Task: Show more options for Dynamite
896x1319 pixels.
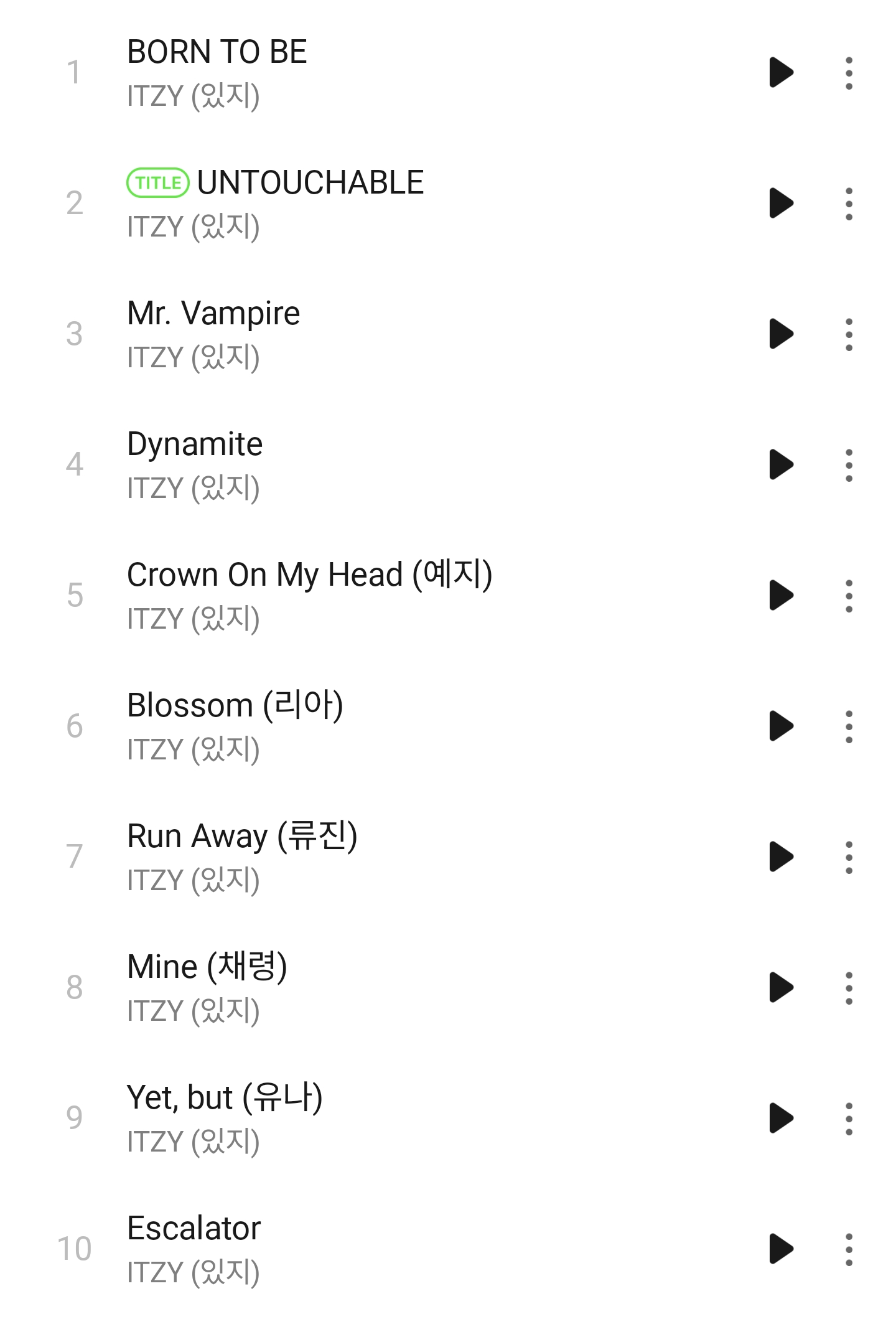Action: coord(849,465)
